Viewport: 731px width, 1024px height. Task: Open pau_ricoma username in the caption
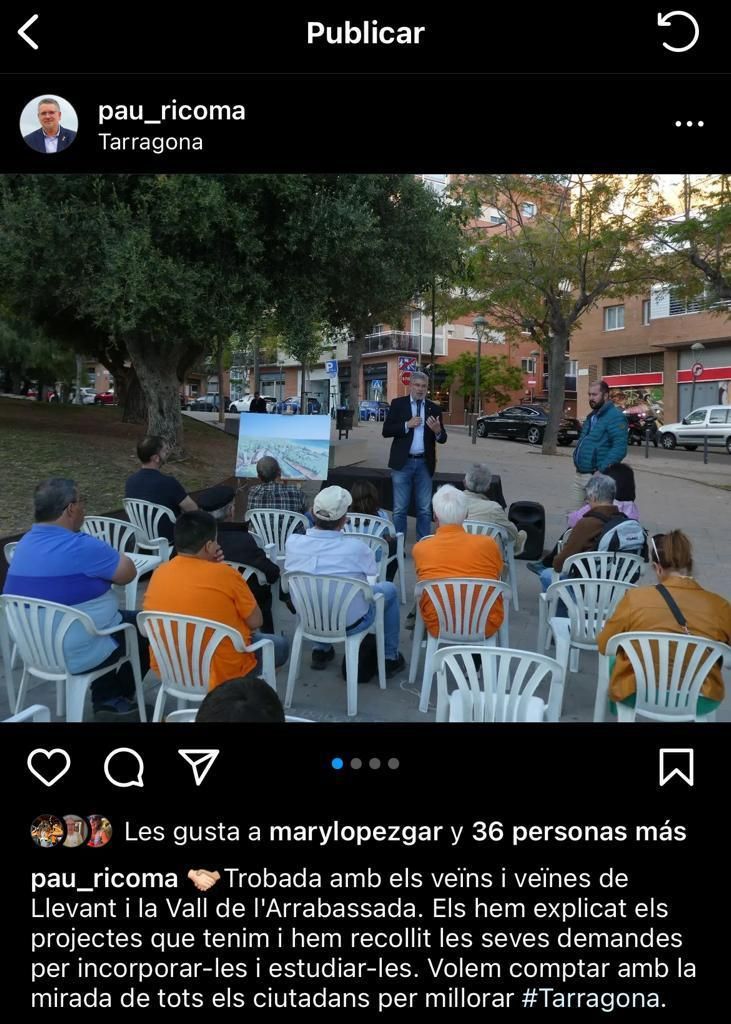tap(104, 879)
